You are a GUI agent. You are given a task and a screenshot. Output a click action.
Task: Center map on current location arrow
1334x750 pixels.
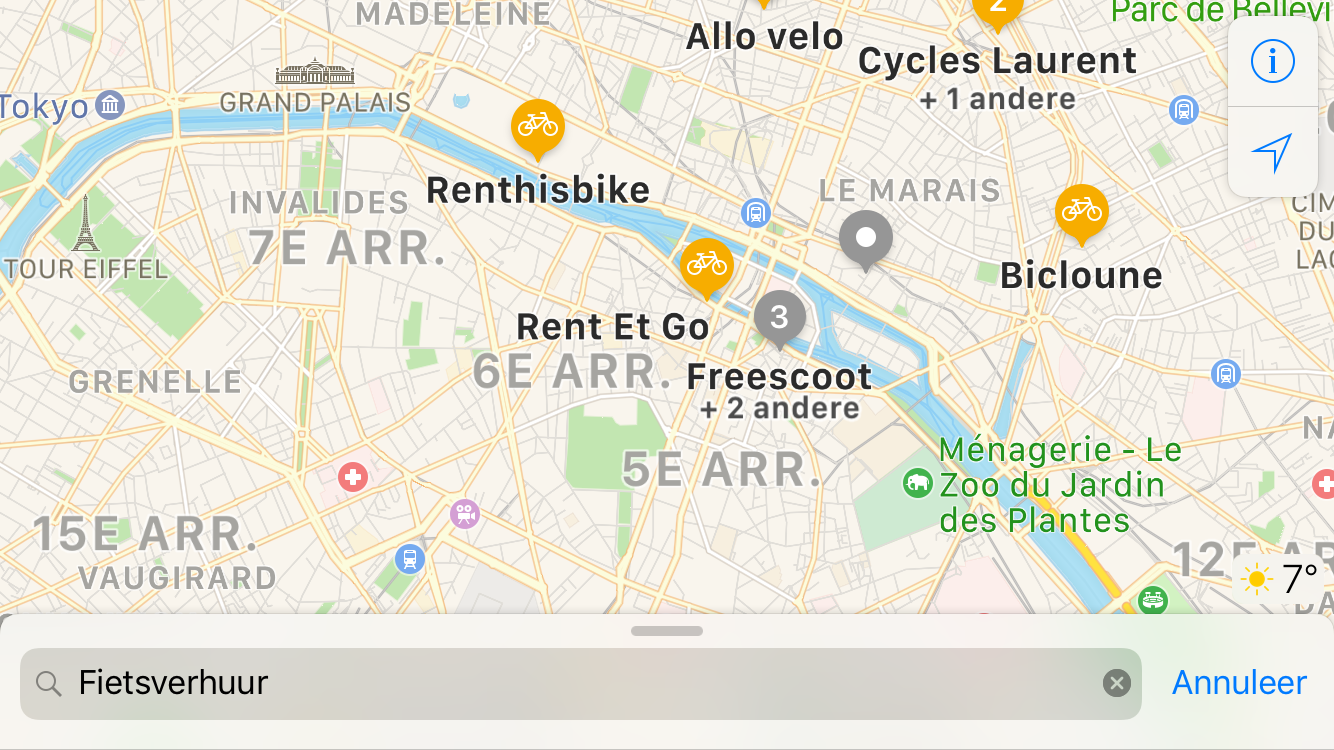click(1272, 152)
